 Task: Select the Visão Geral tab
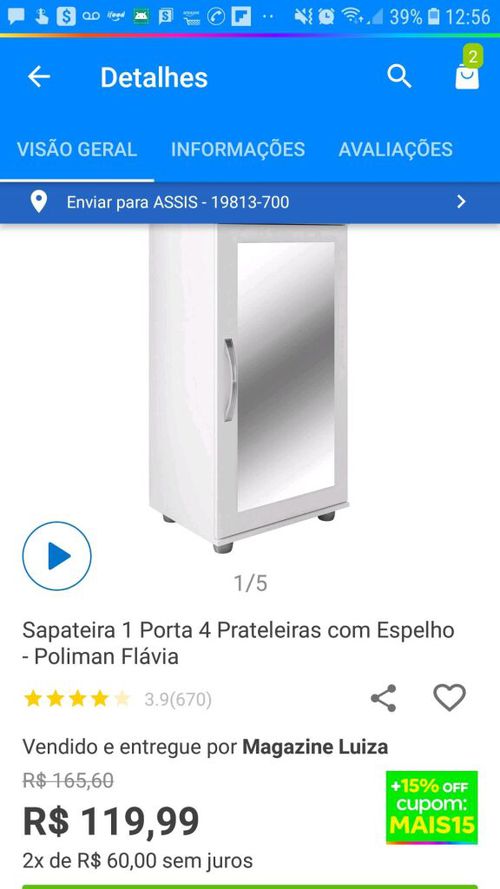pyautogui.click(x=77, y=149)
